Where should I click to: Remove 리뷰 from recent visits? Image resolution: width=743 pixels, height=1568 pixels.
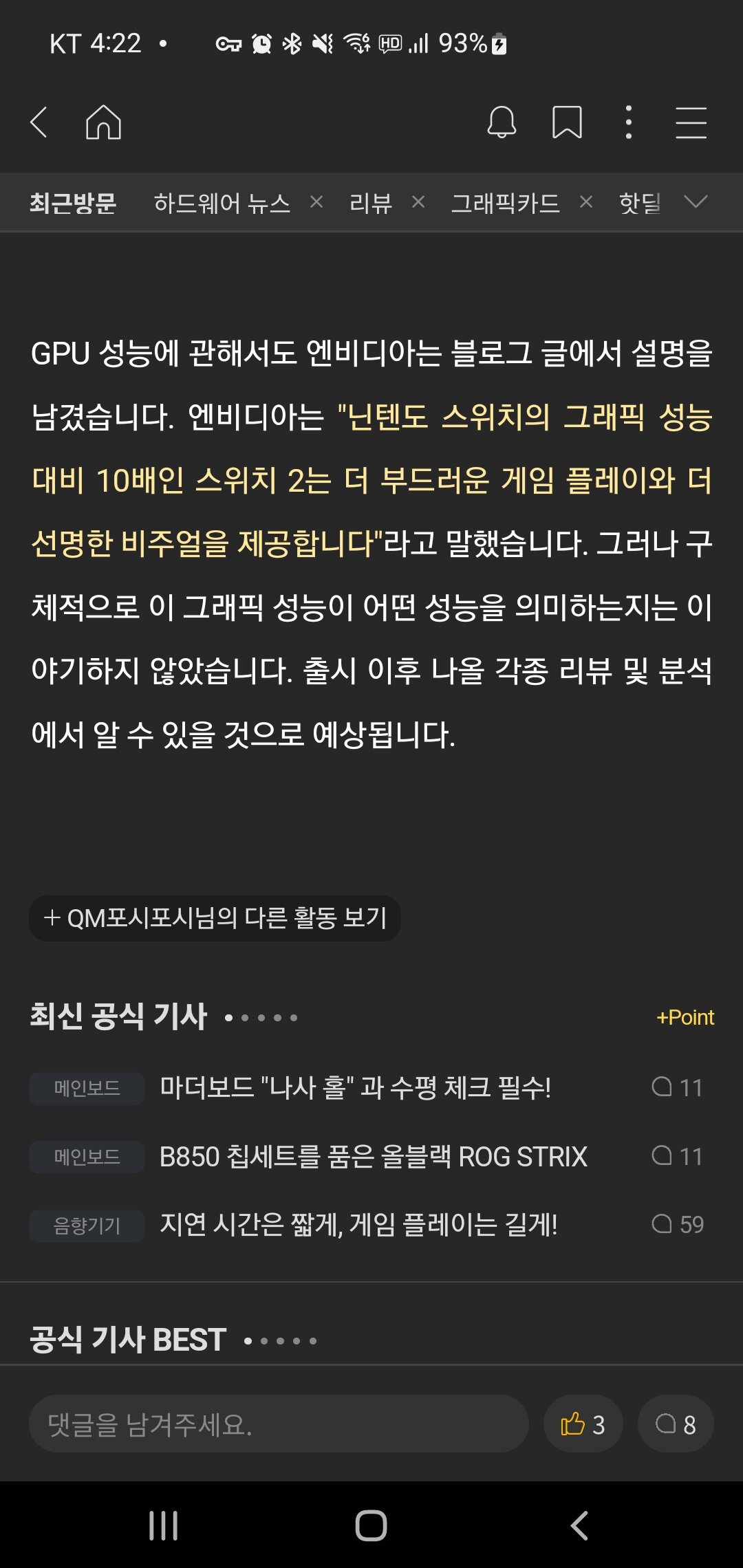418,202
